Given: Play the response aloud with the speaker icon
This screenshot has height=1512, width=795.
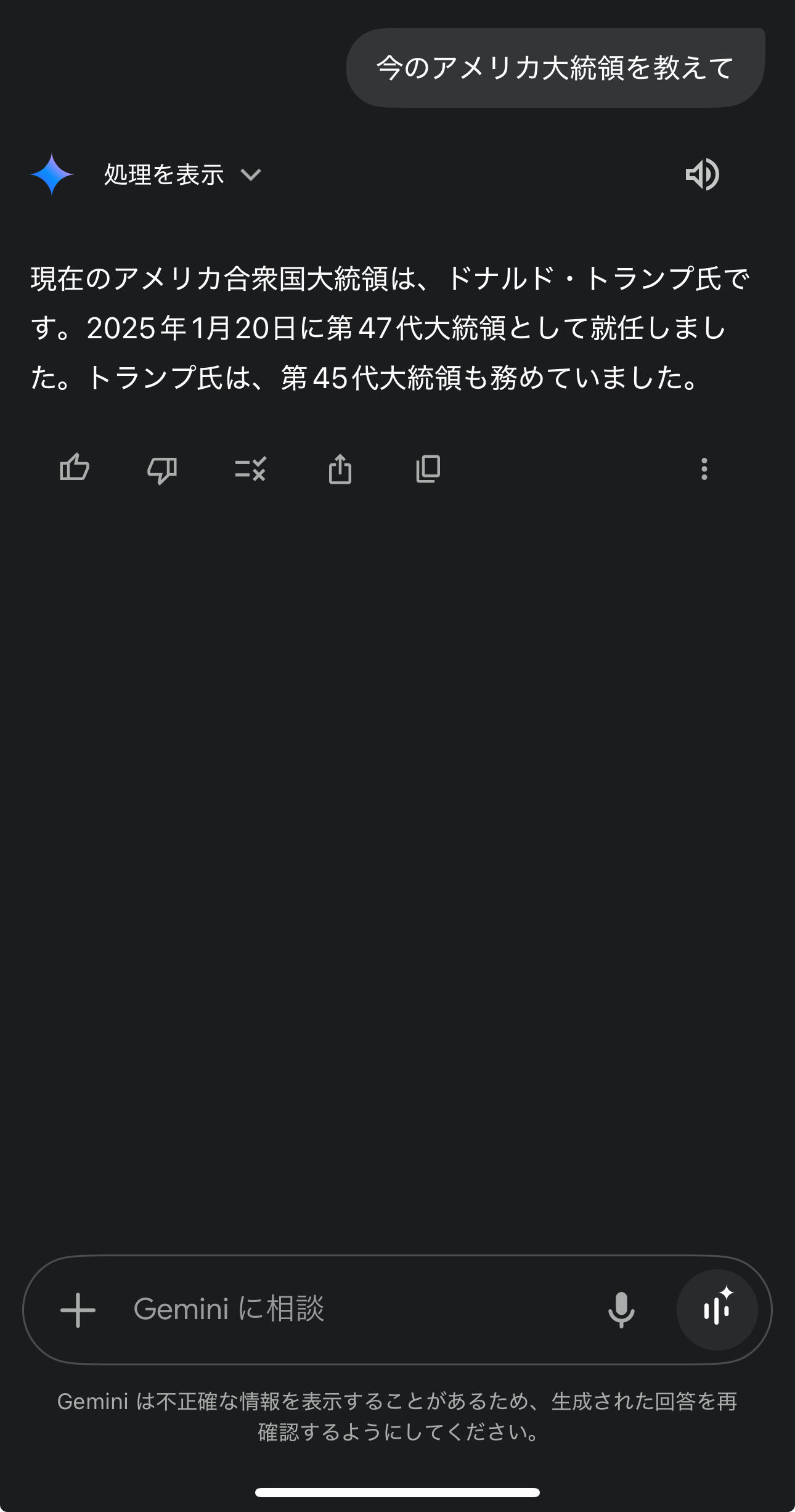Looking at the screenshot, I should pos(703,174).
